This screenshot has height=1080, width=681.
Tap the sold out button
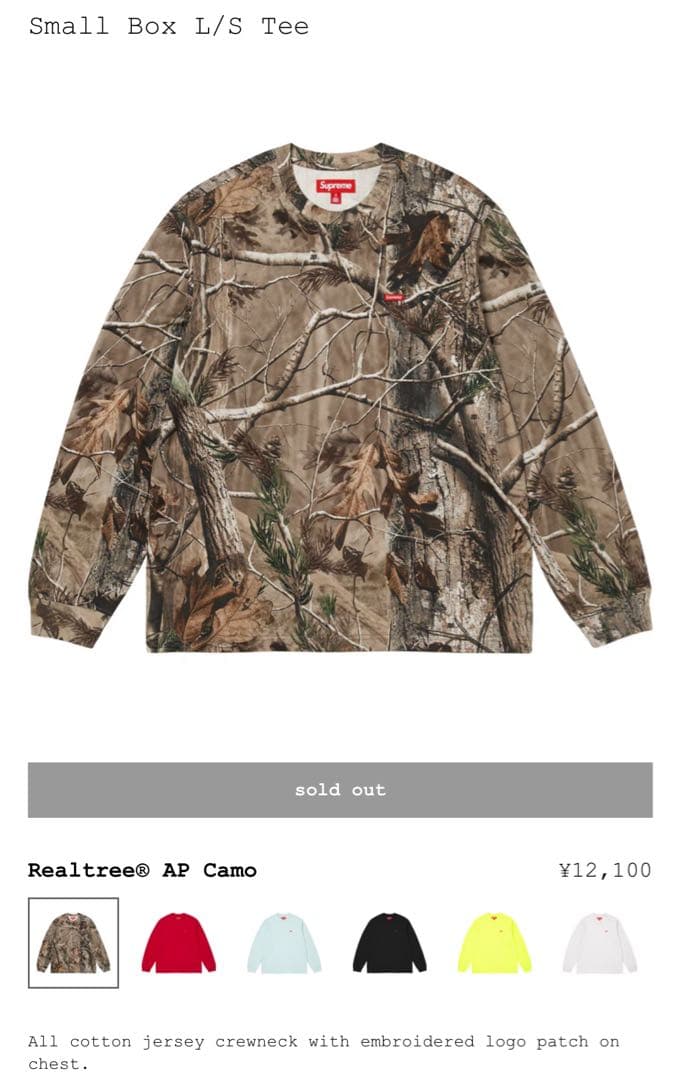click(x=340, y=790)
